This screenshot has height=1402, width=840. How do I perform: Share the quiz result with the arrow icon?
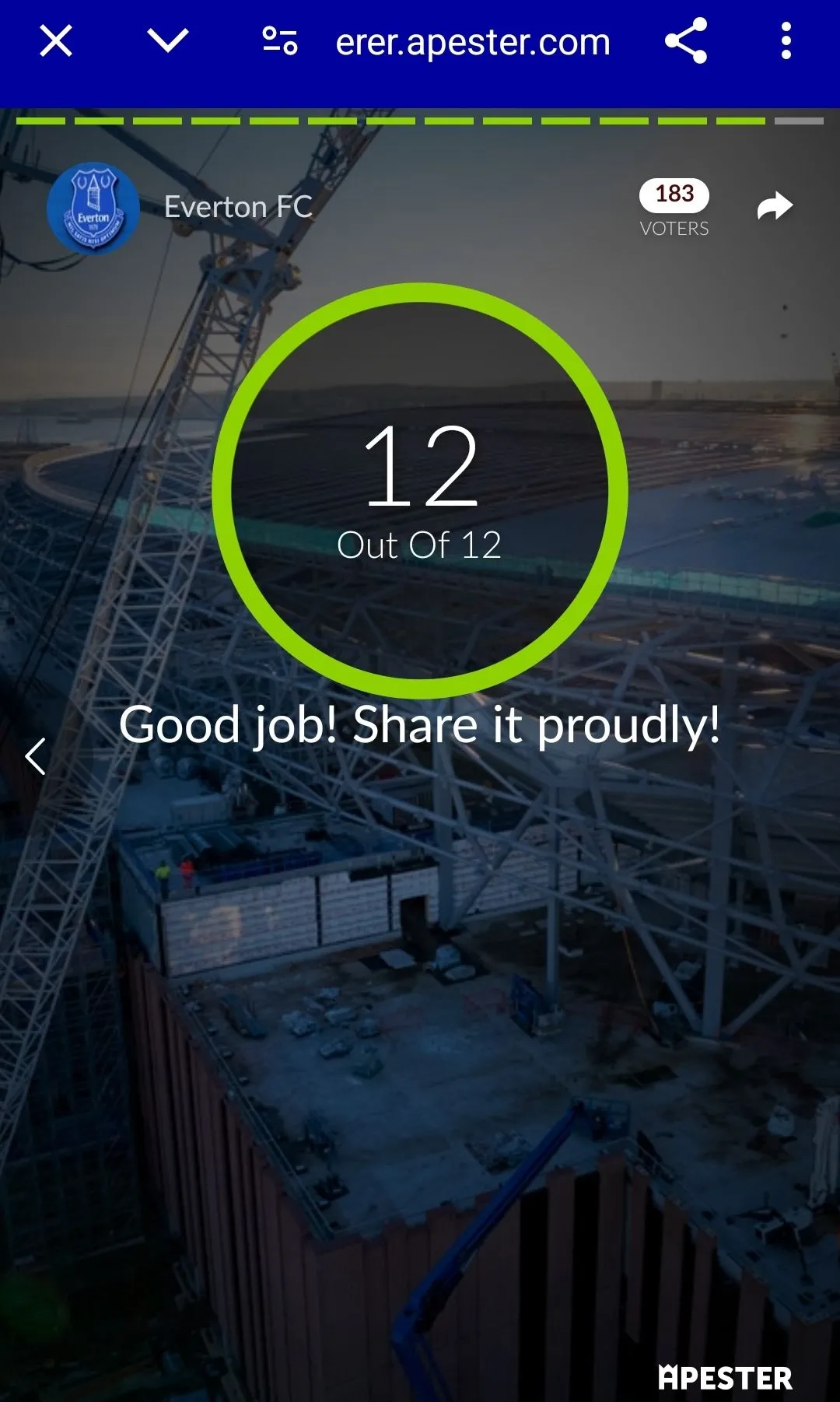(775, 207)
